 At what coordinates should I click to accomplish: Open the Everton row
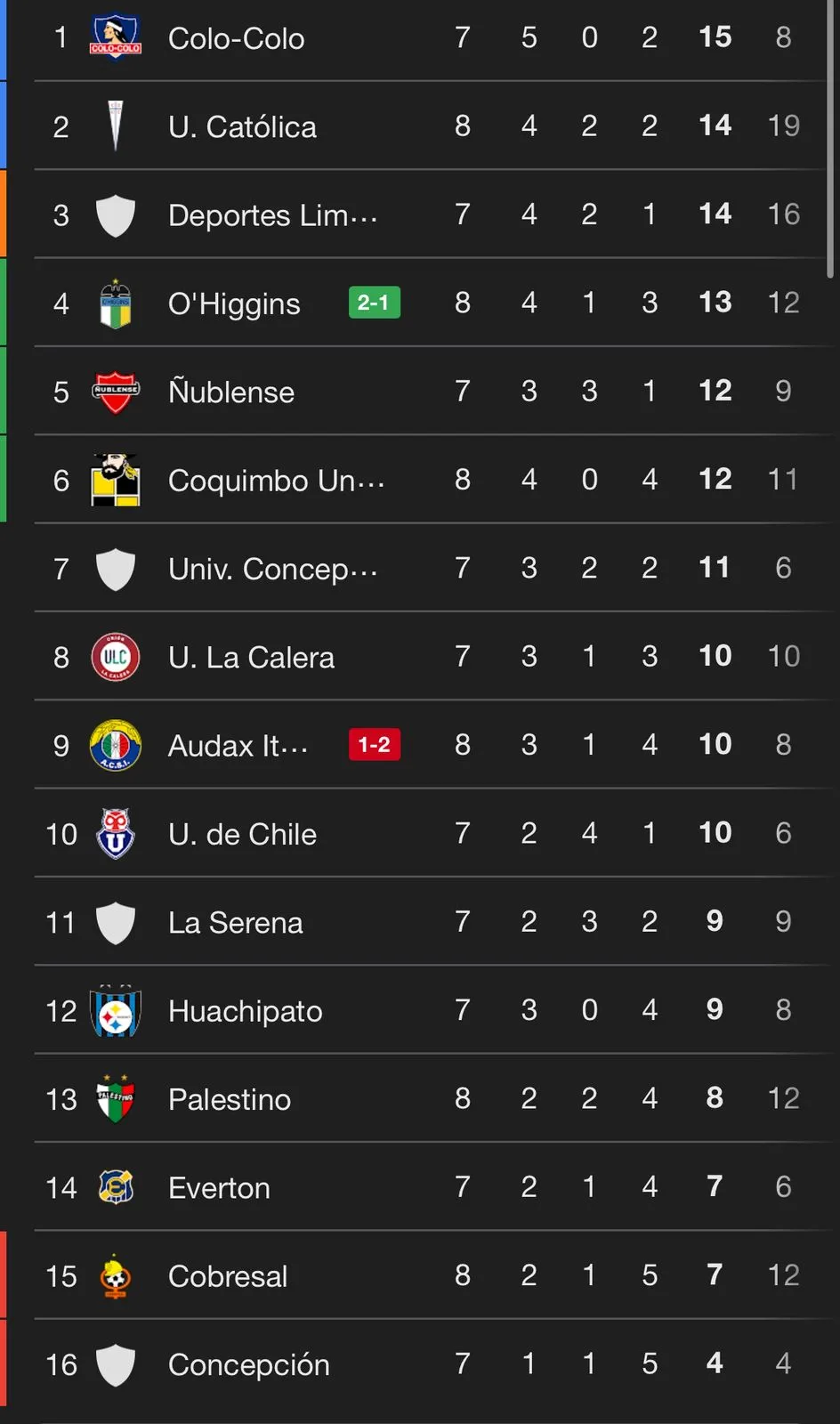219,1188
